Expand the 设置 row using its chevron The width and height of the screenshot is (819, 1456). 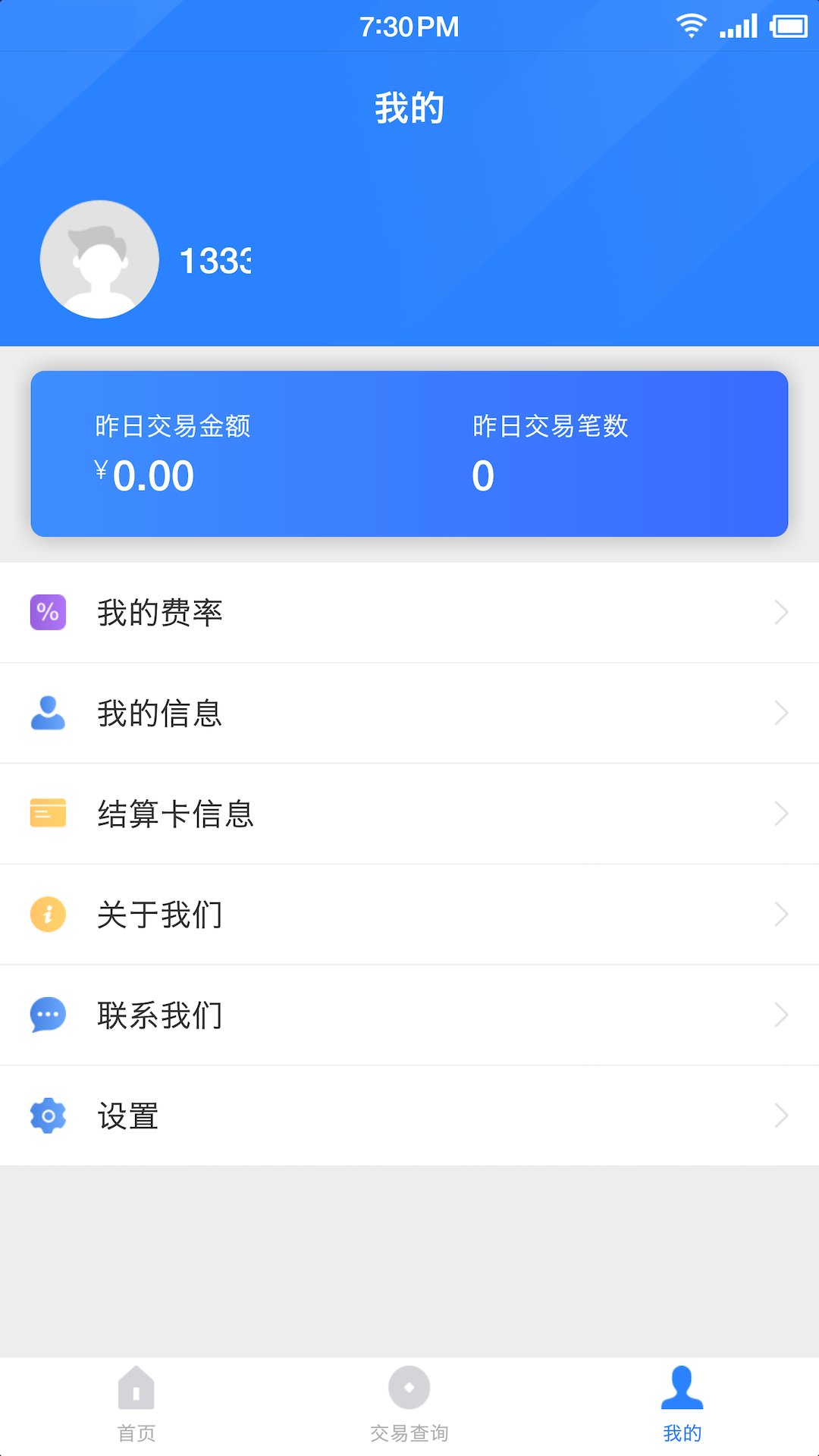click(x=782, y=1115)
